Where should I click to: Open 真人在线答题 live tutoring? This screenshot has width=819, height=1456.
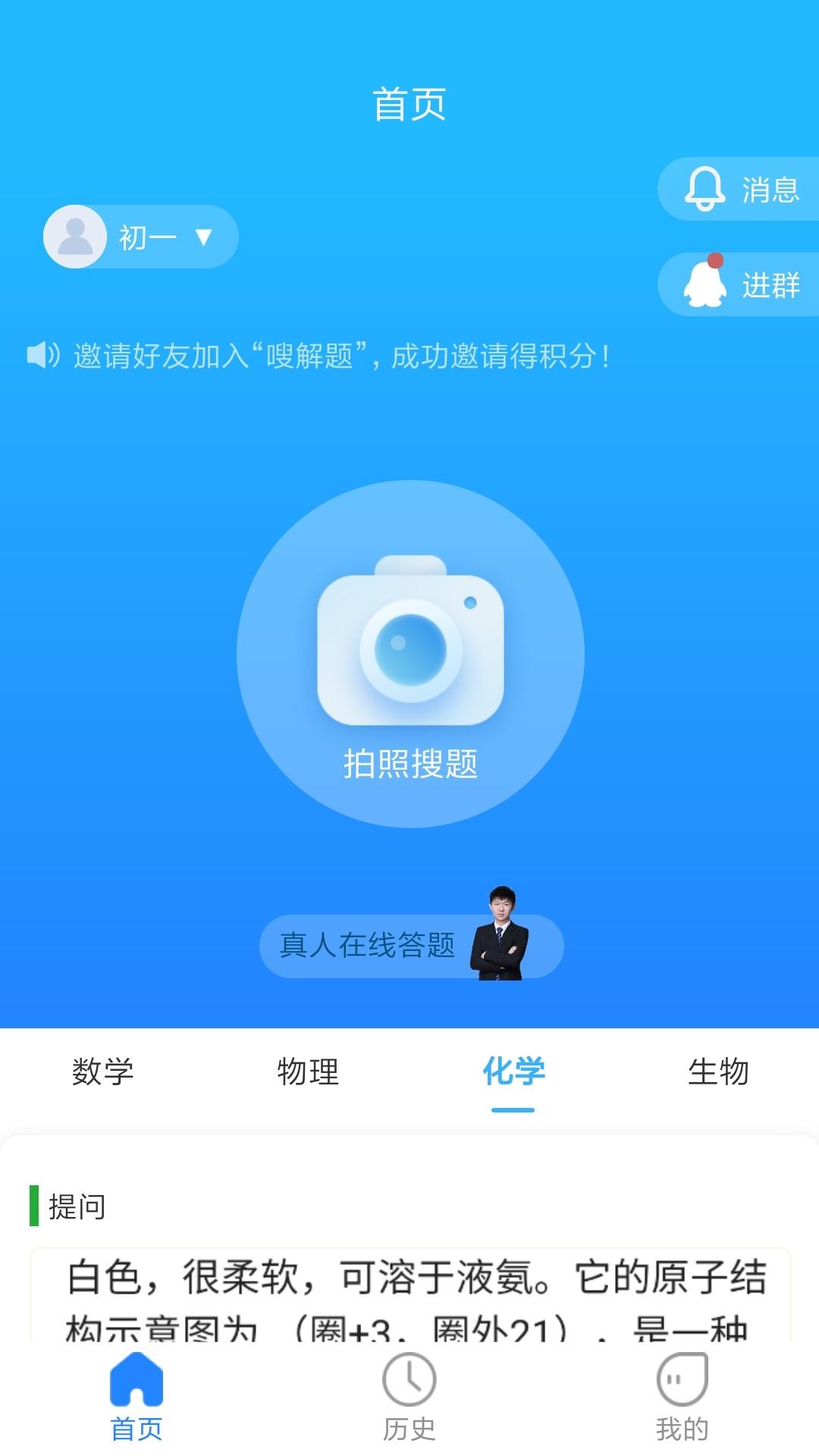[410, 946]
